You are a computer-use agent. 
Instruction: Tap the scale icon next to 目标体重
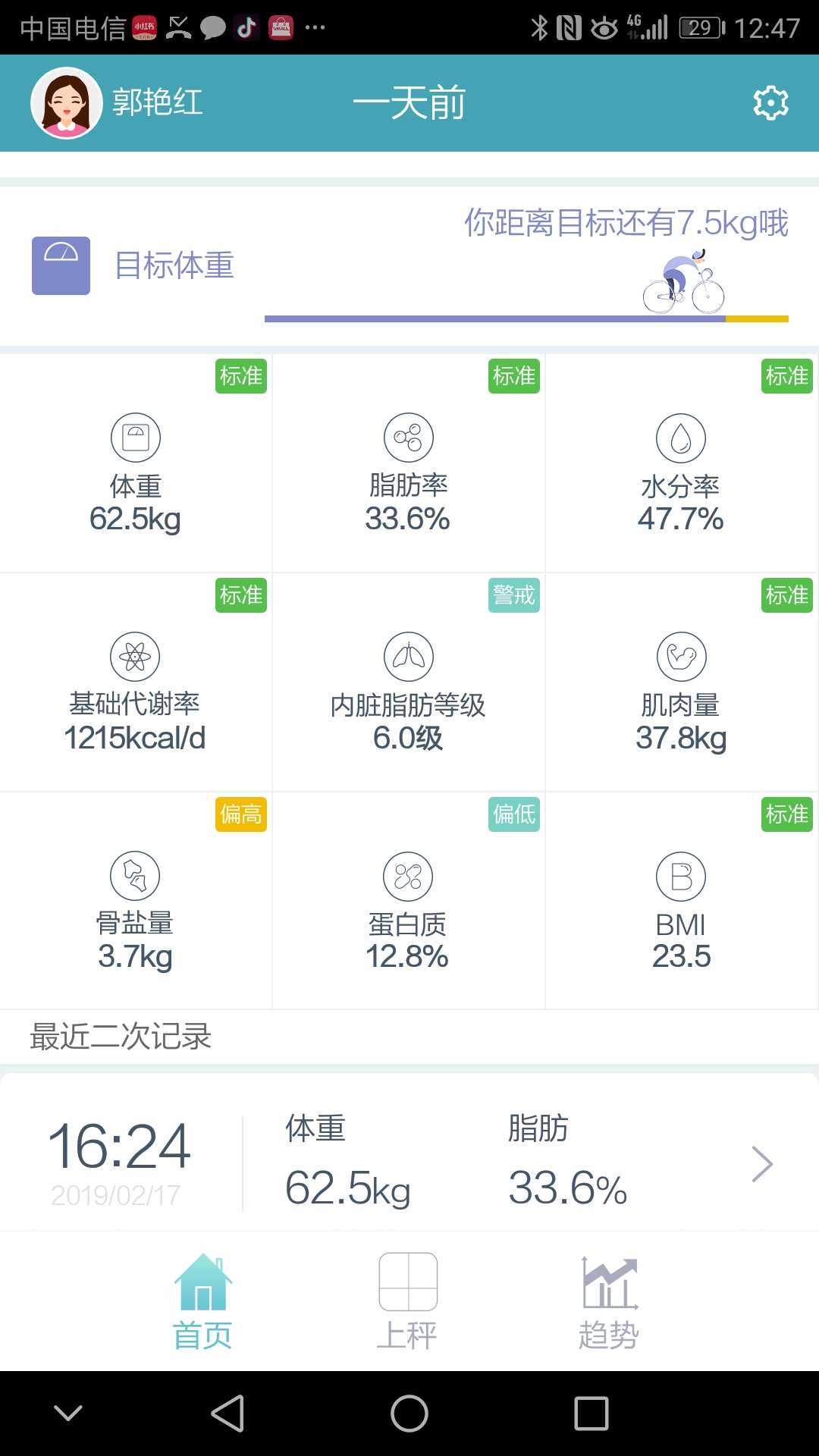61,266
